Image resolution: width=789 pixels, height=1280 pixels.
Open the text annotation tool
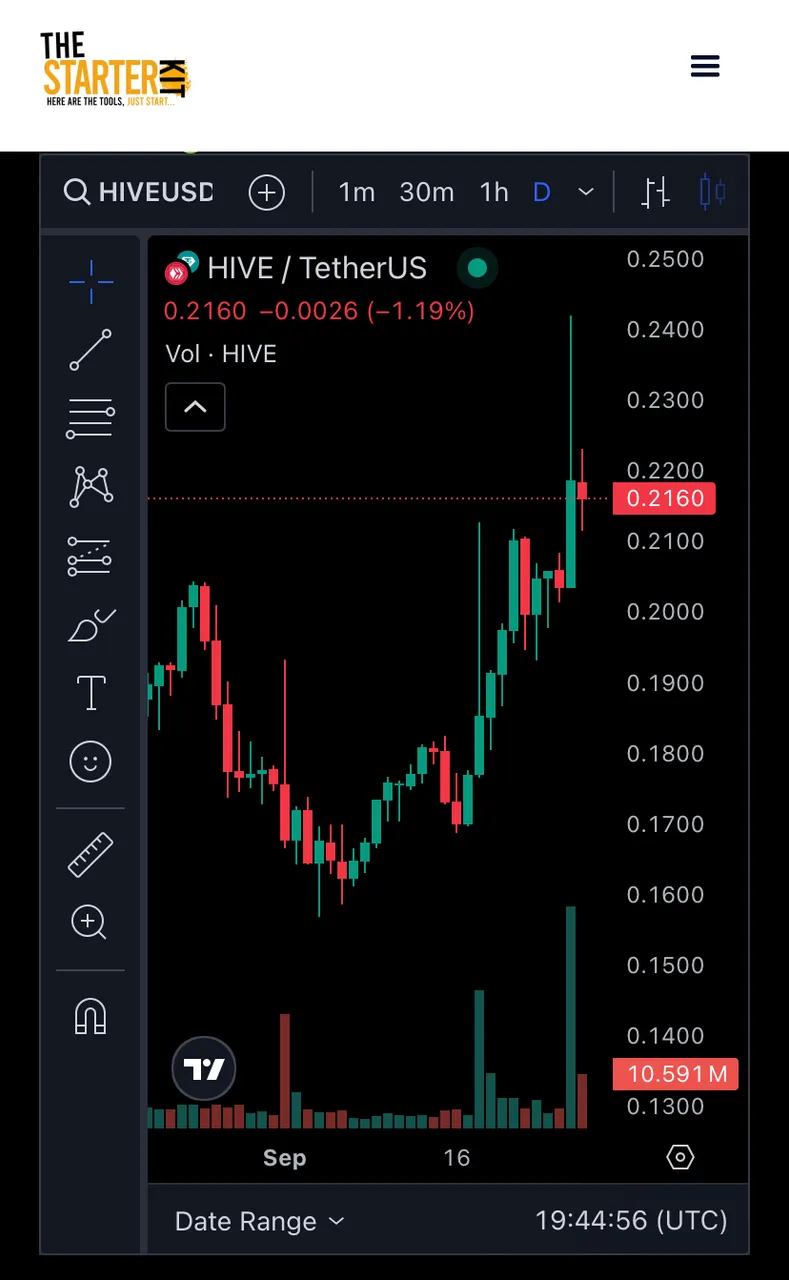tap(91, 692)
